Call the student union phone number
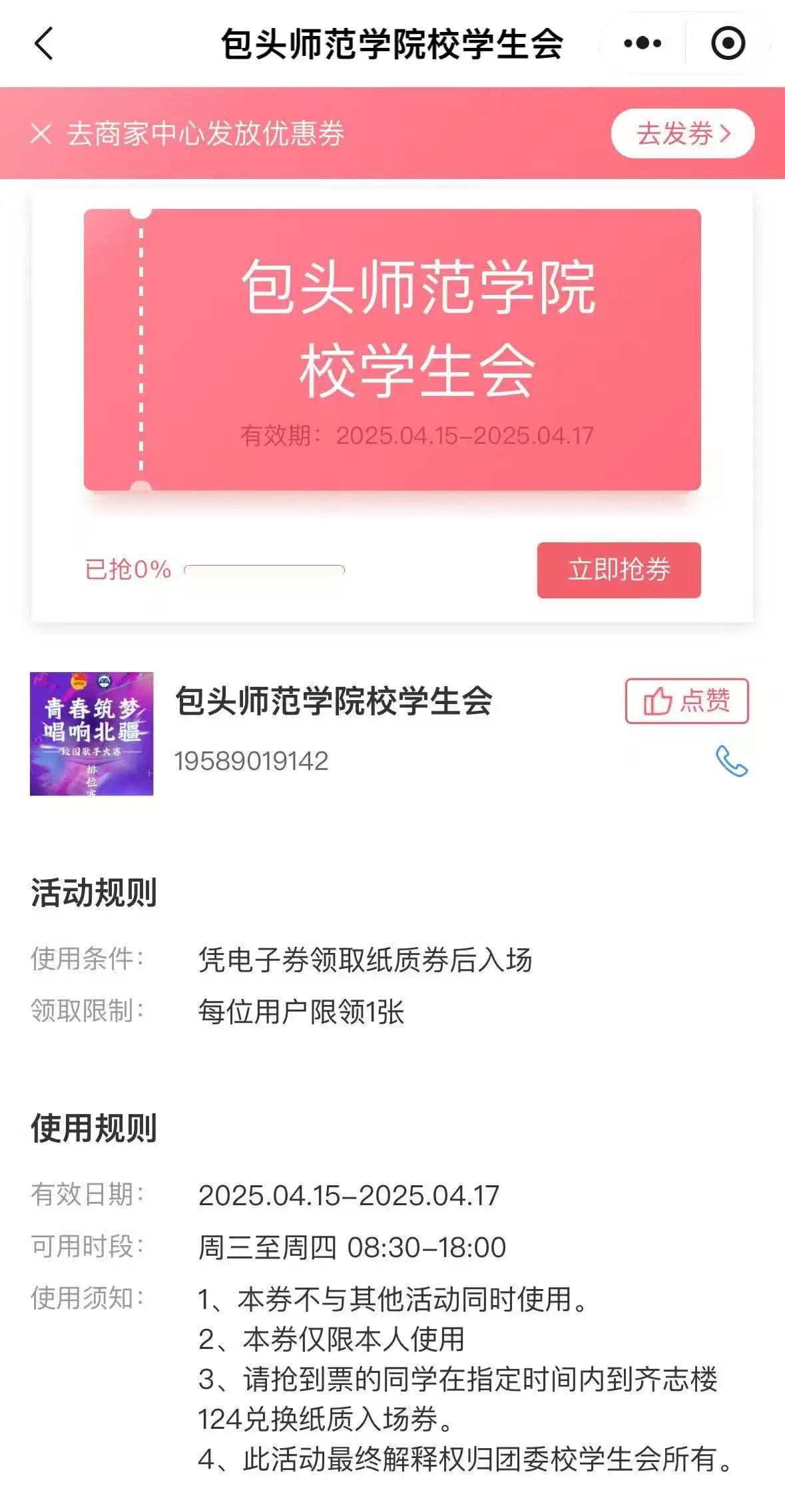 click(x=731, y=761)
